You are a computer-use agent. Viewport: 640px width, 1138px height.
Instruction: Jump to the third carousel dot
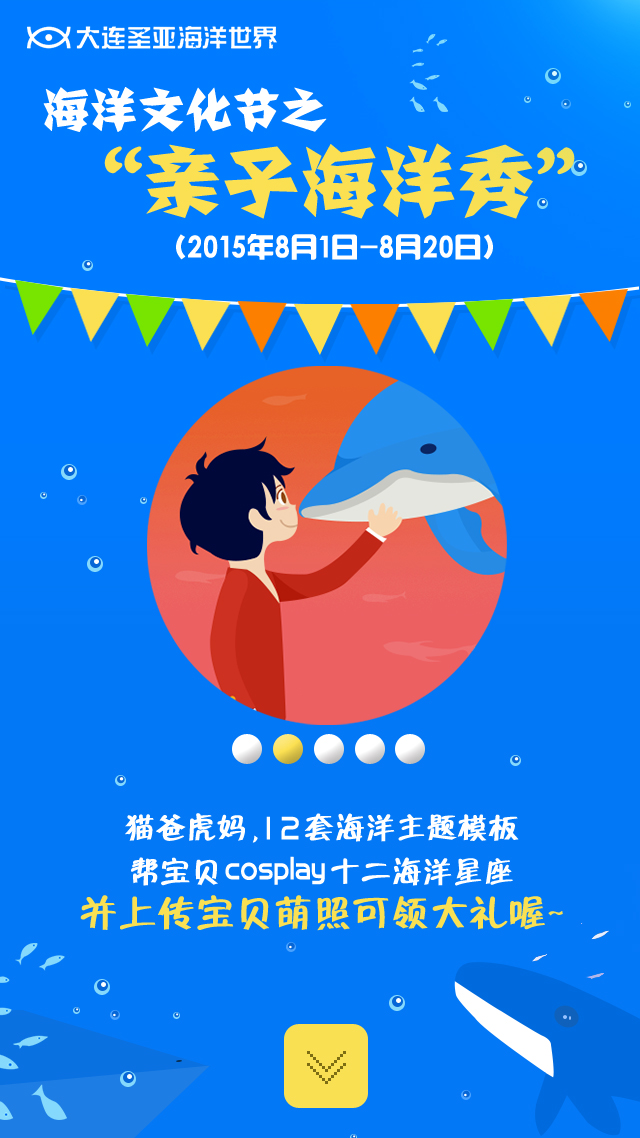(329, 749)
